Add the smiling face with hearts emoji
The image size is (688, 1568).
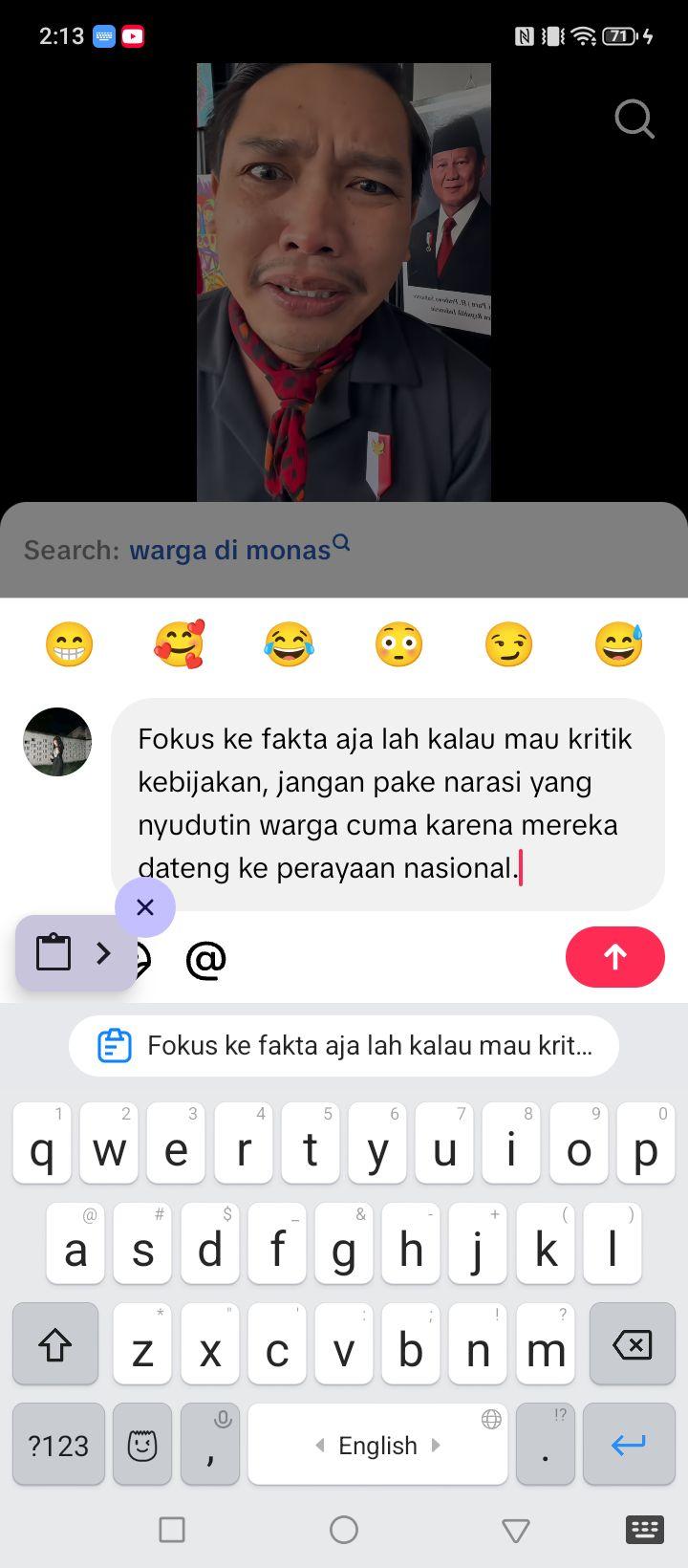(x=179, y=644)
